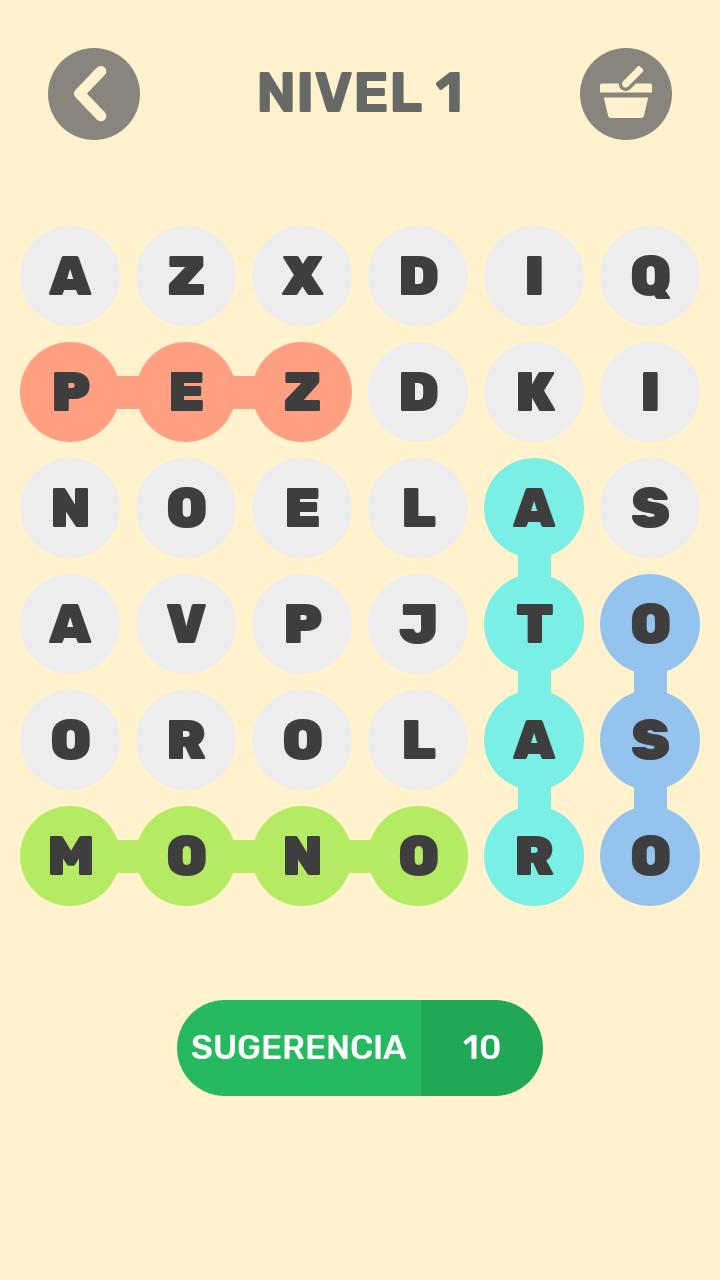Tap the letter R next to gray O
The height and width of the screenshot is (1280, 720).
[186, 740]
